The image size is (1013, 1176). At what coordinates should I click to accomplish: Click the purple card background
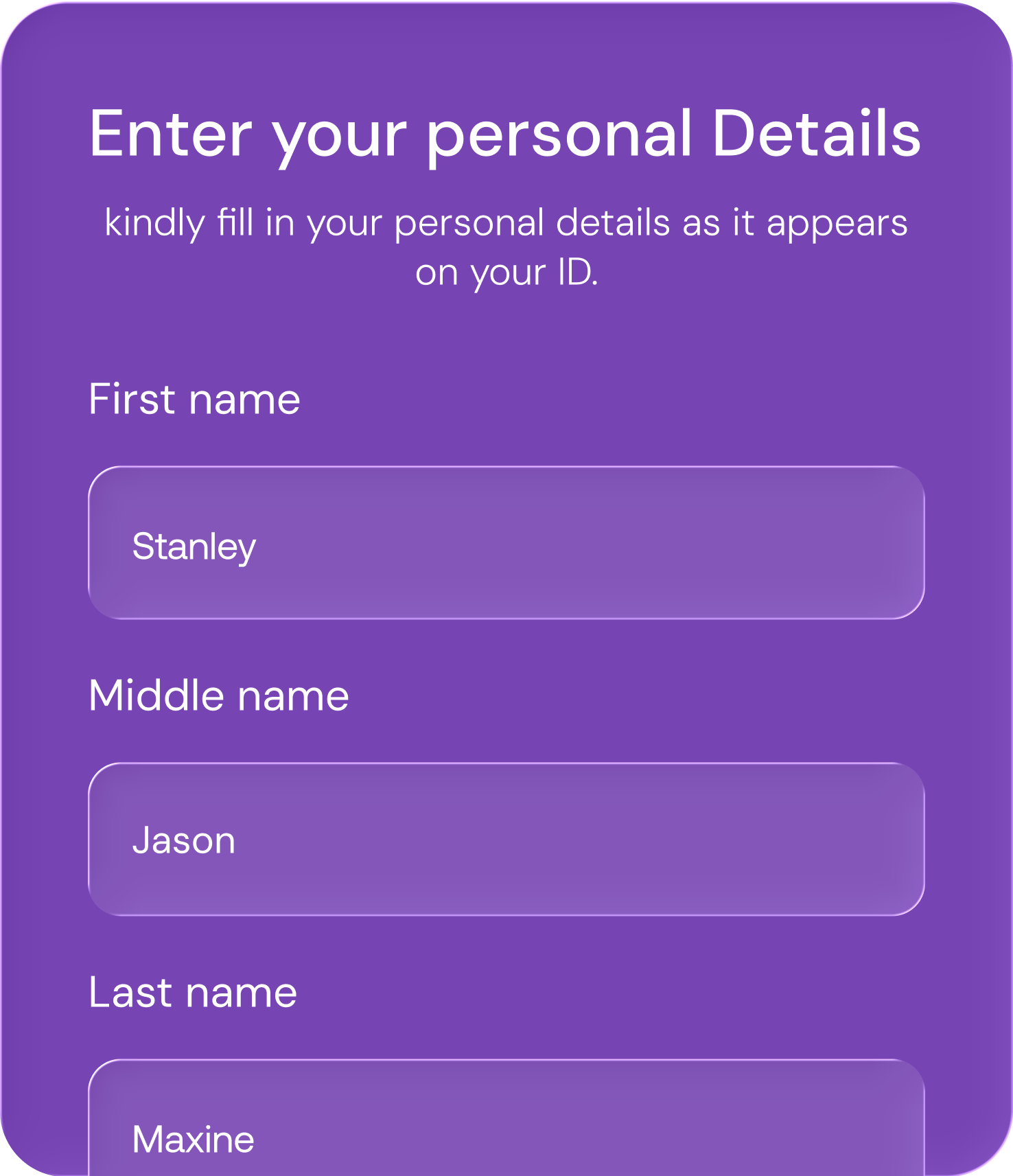[x=506, y=330]
